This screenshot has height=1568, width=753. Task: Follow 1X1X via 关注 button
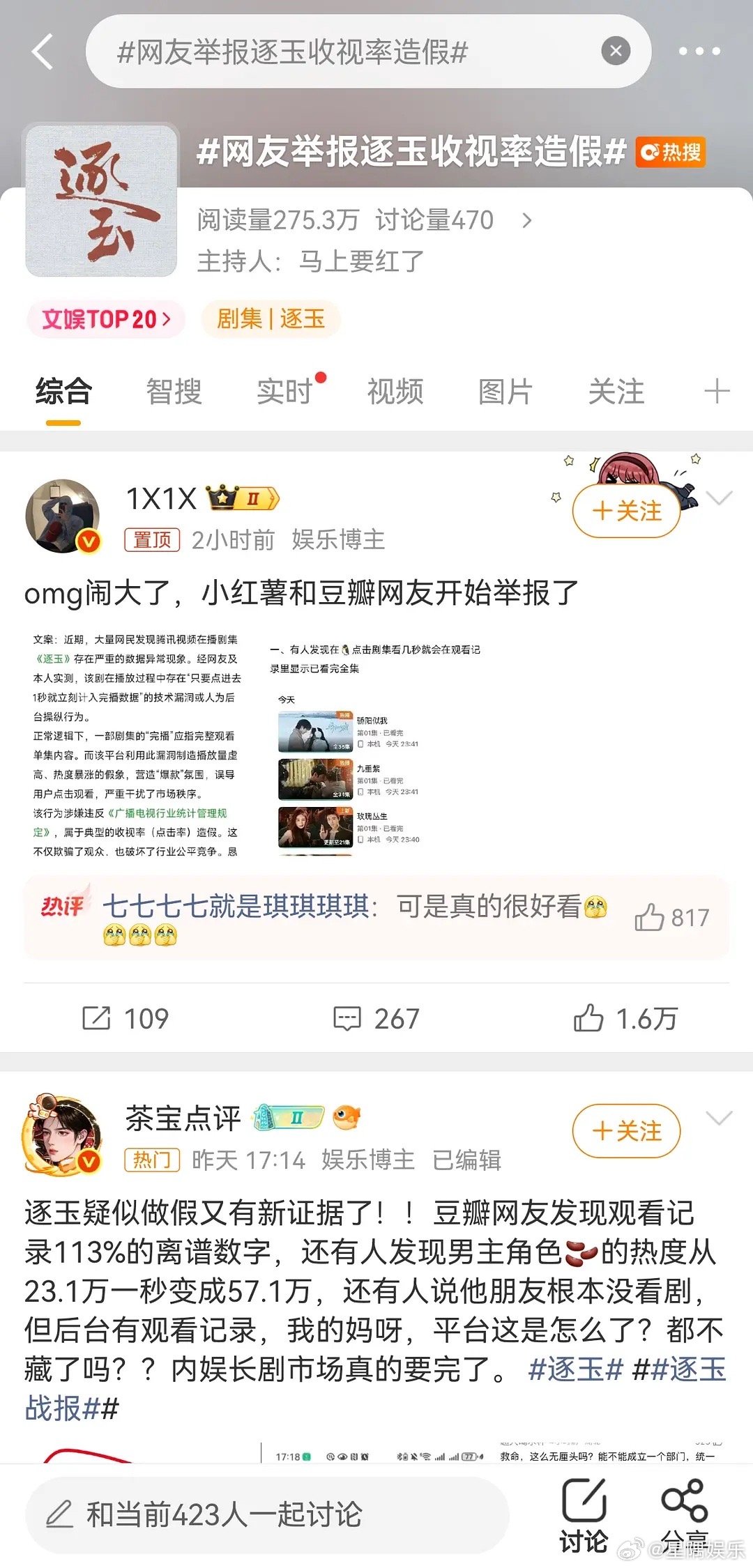626,509
